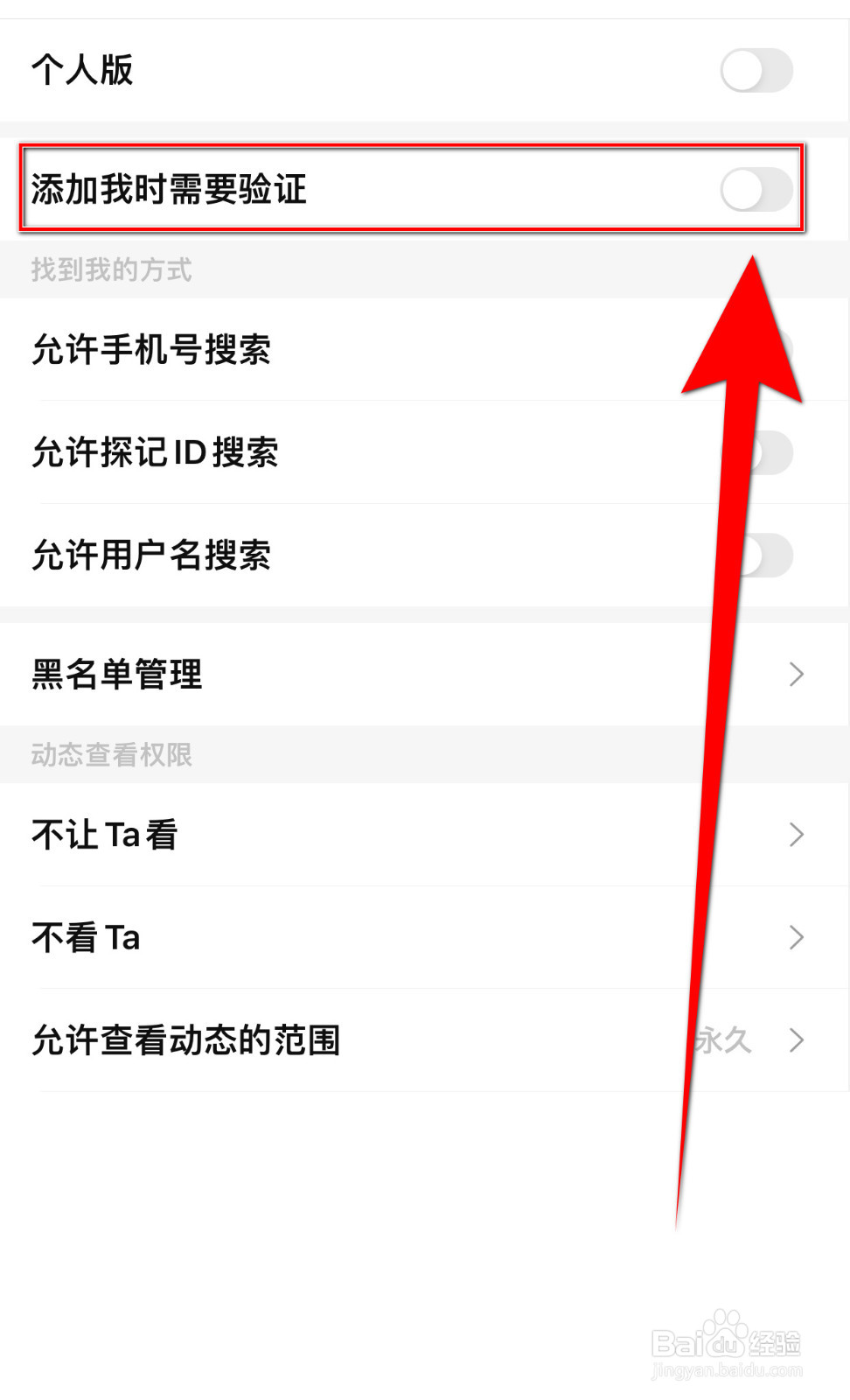Click chevron beside 不看Ta row
This screenshot has width=850, height=1400.
coord(796,936)
